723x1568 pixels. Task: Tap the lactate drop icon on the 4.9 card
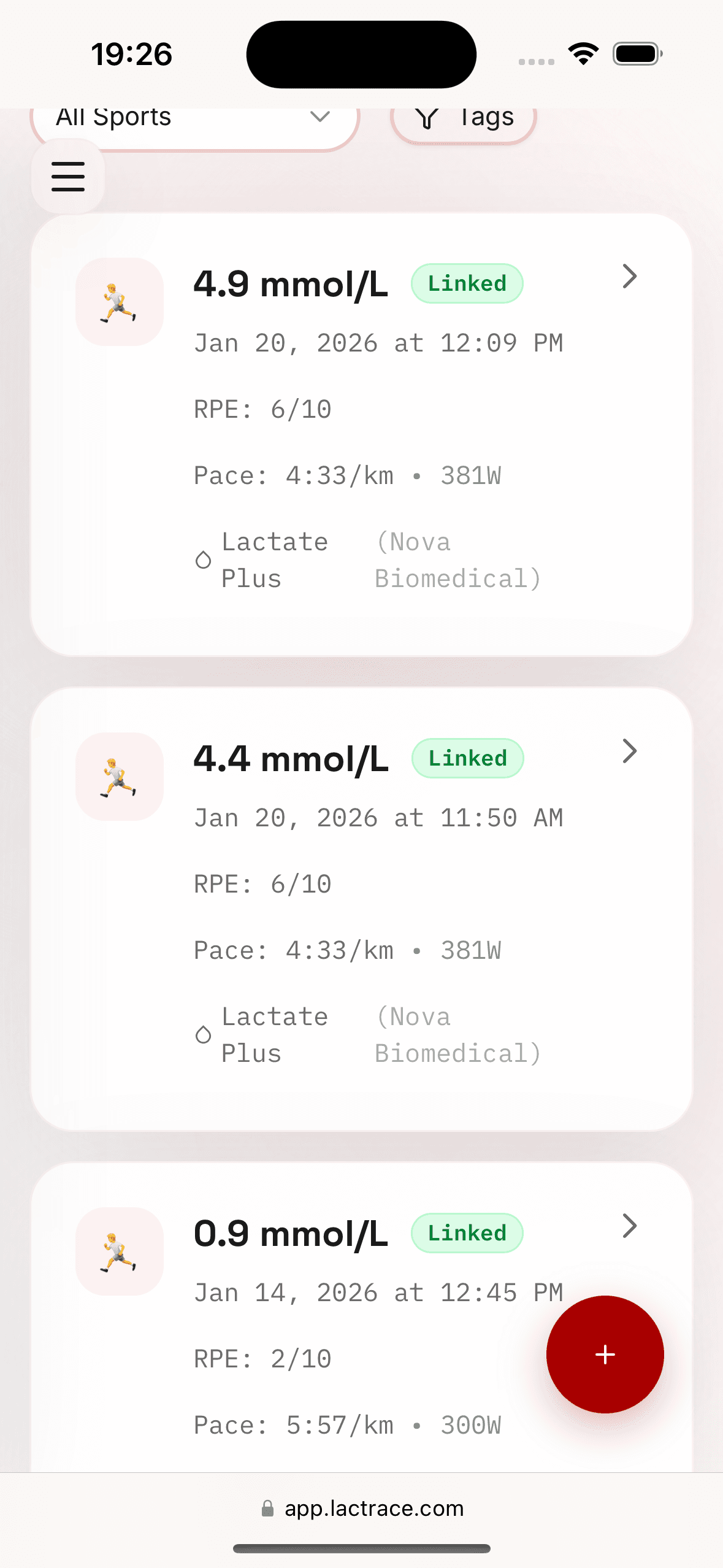coord(203,559)
